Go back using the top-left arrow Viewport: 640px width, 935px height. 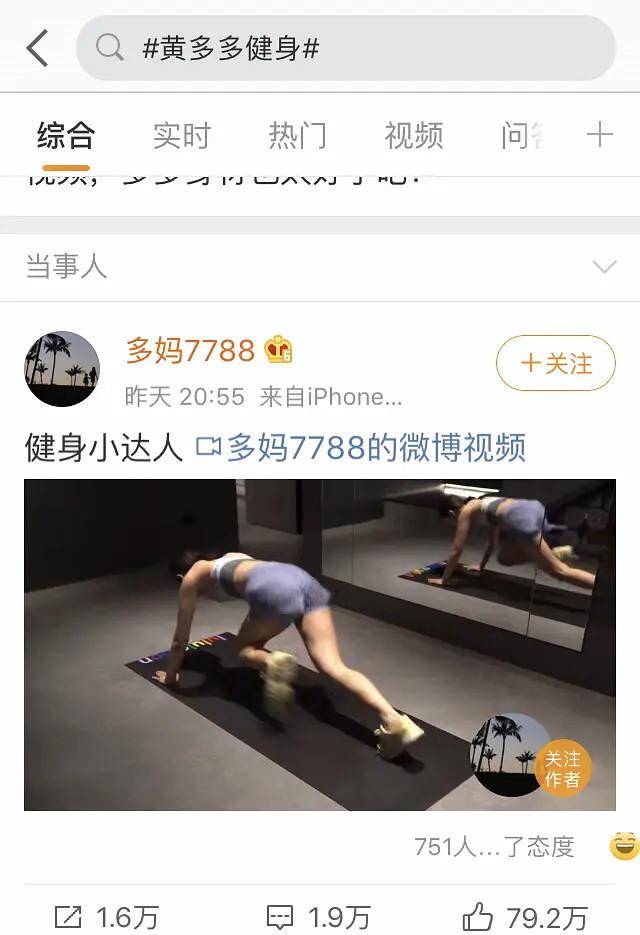click(x=37, y=47)
